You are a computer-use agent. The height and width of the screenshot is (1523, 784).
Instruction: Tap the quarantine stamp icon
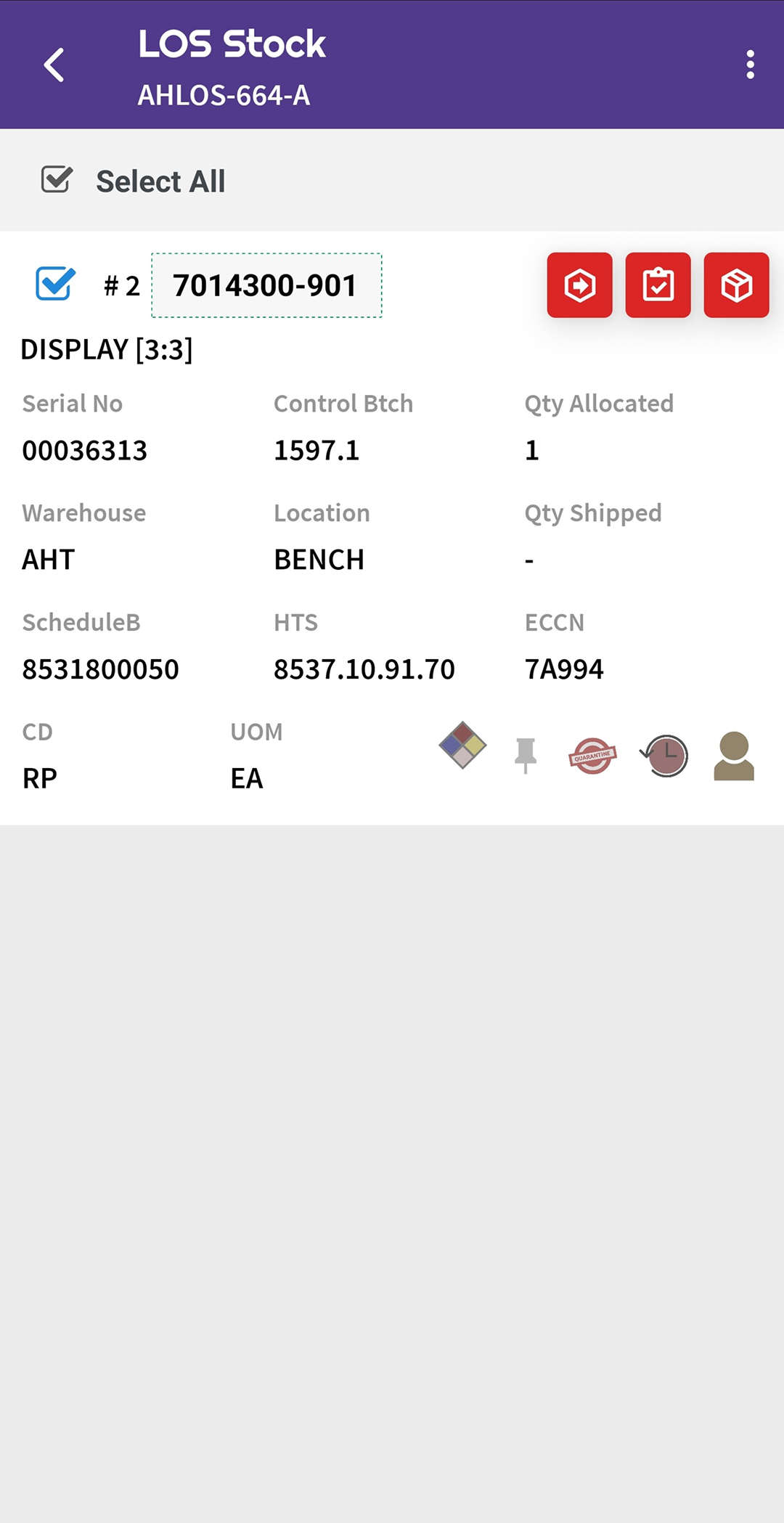592,756
